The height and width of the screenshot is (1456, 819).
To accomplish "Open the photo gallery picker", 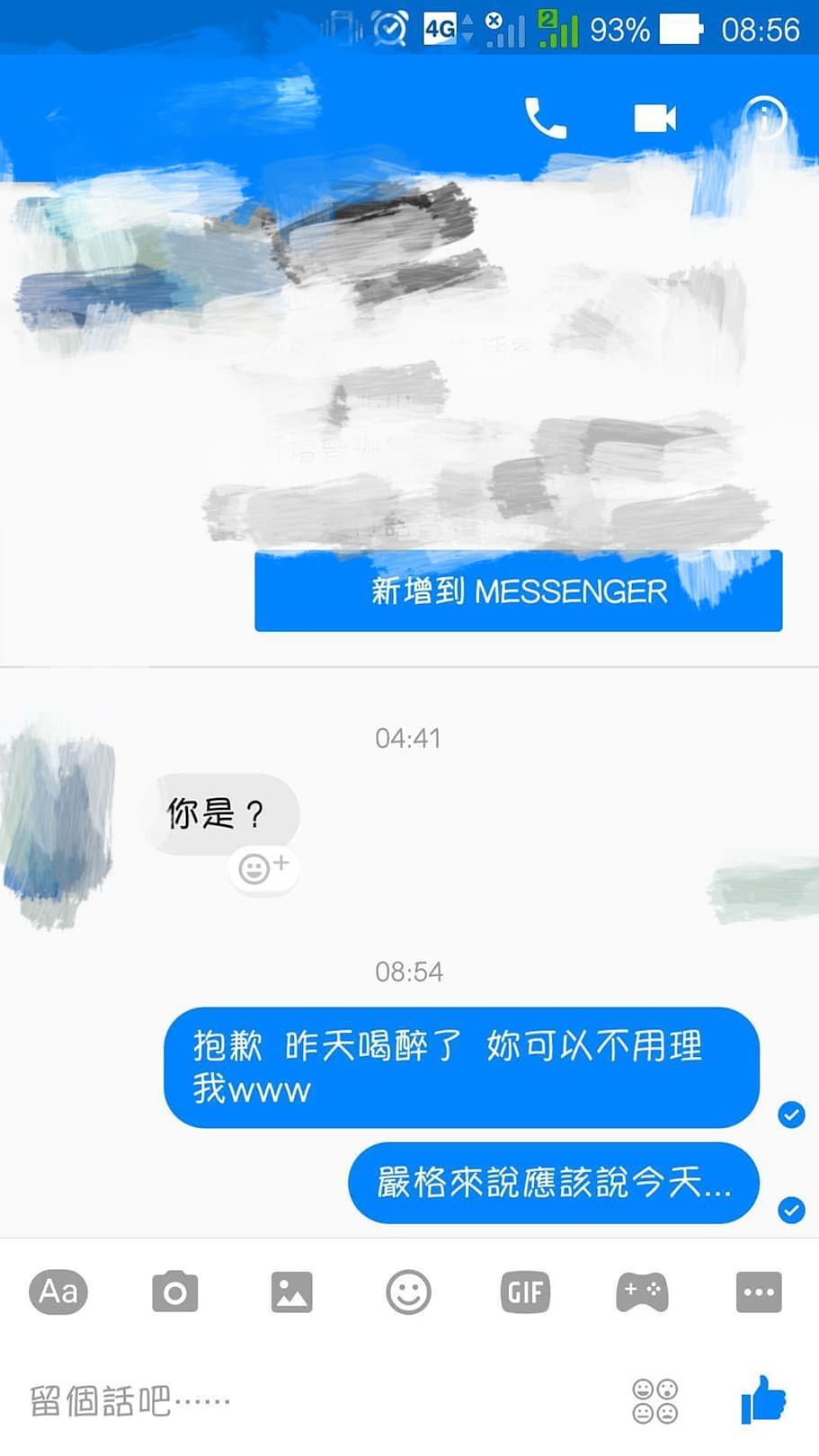I will point(291,1292).
